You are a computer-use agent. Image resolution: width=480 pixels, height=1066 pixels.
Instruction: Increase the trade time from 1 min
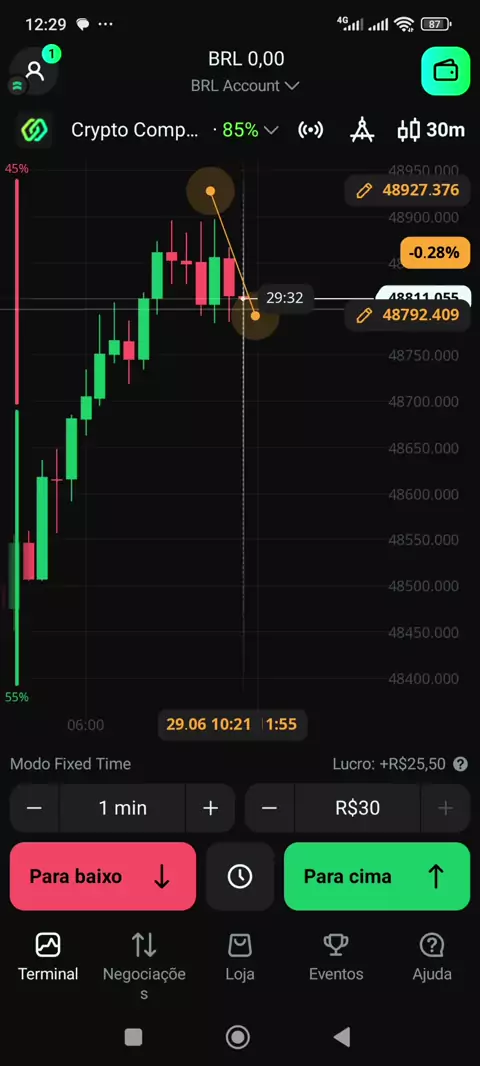(x=210, y=808)
